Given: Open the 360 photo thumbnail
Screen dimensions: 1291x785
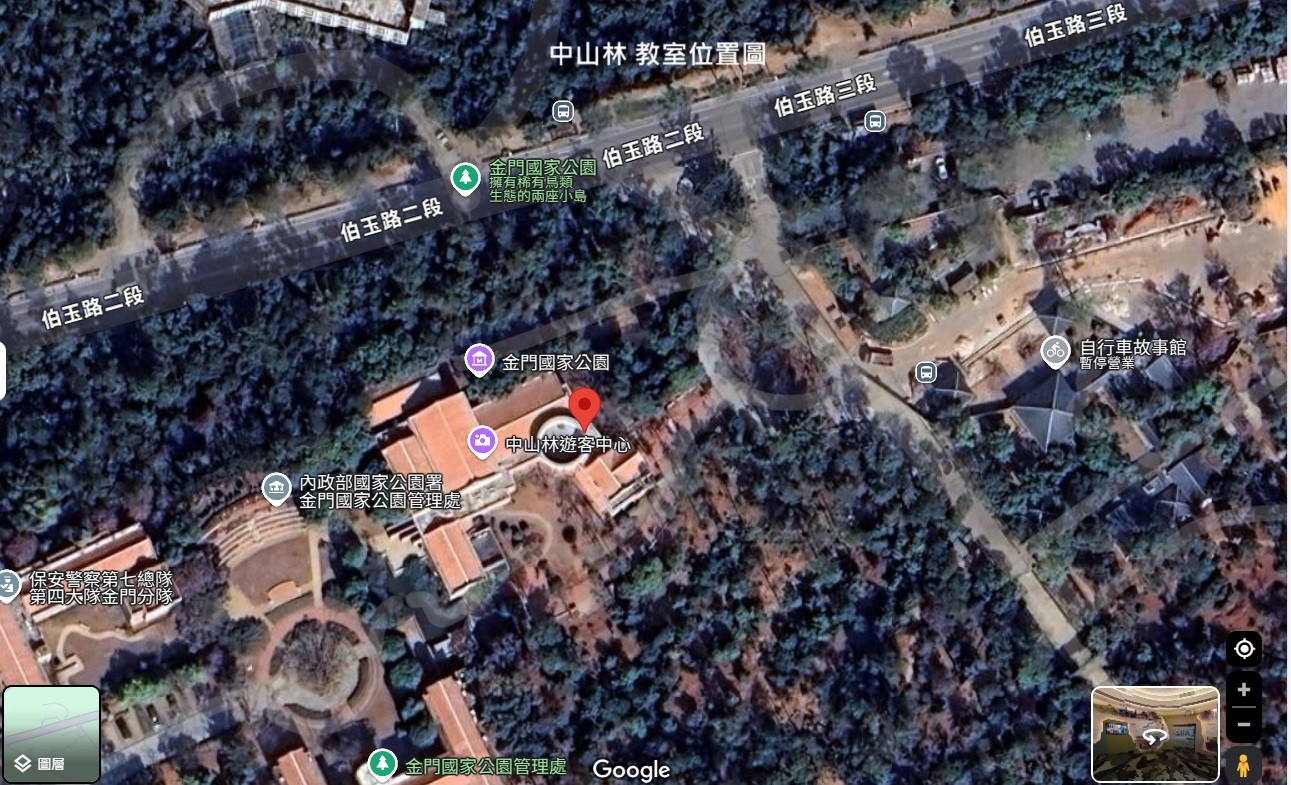Looking at the screenshot, I should 1155,733.
